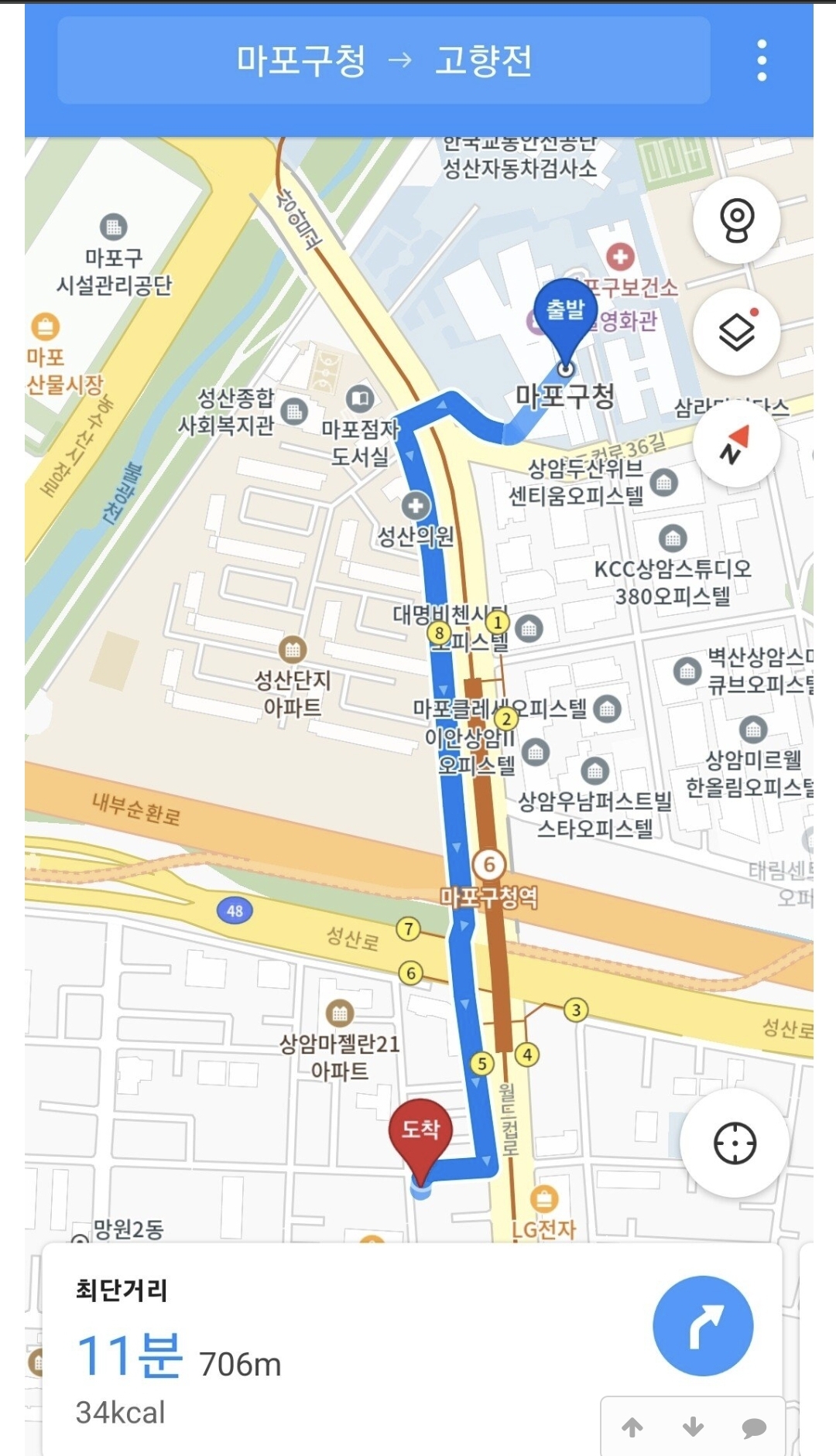Start navigation with the blue turn-arrow button
The image size is (836, 1456).
coord(703,1326)
